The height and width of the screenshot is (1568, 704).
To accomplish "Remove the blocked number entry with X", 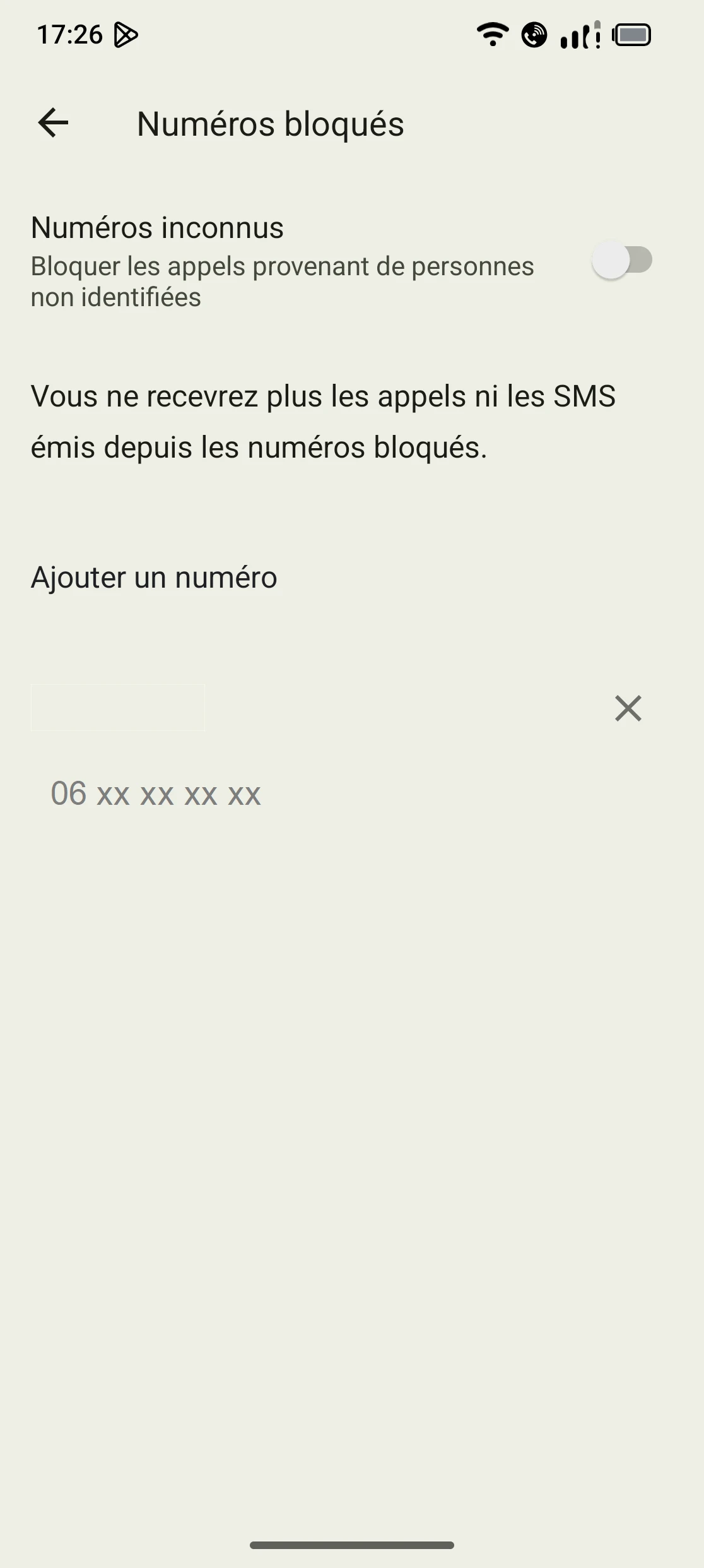I will point(628,708).
